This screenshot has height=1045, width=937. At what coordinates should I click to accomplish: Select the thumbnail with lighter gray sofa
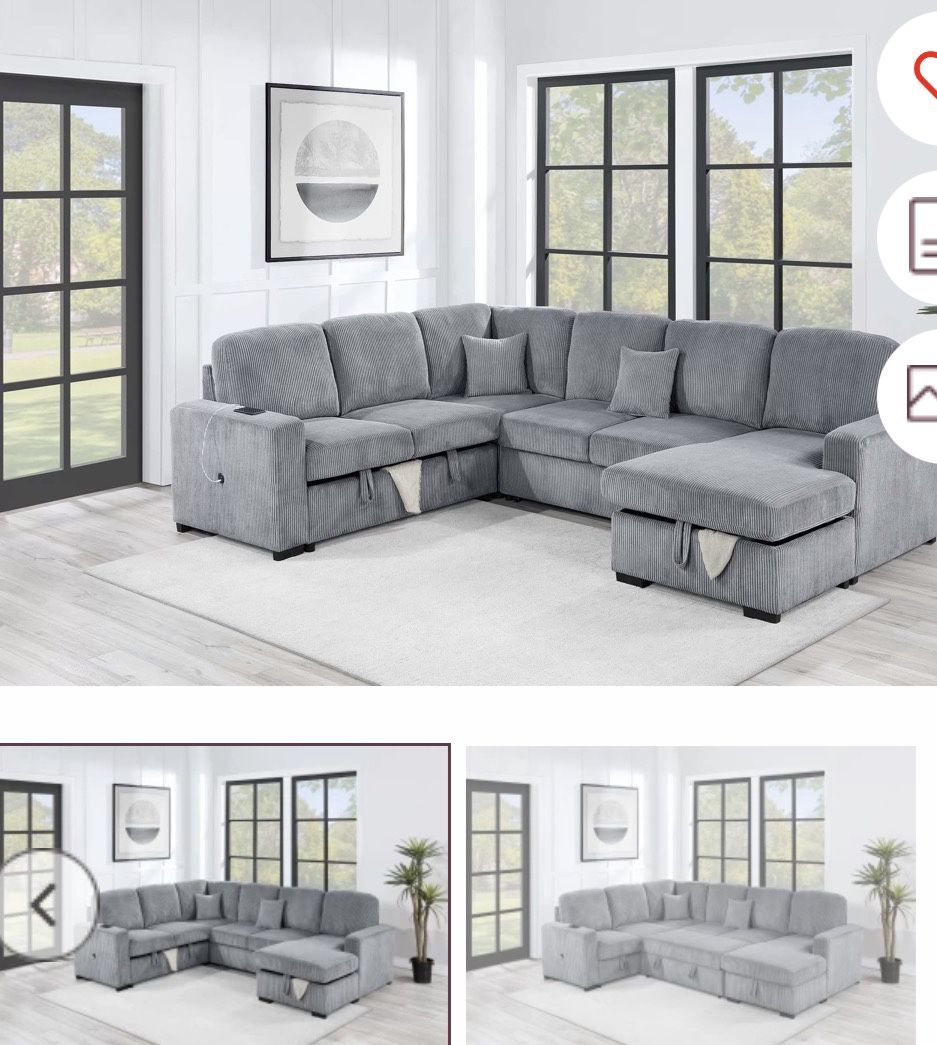690,894
